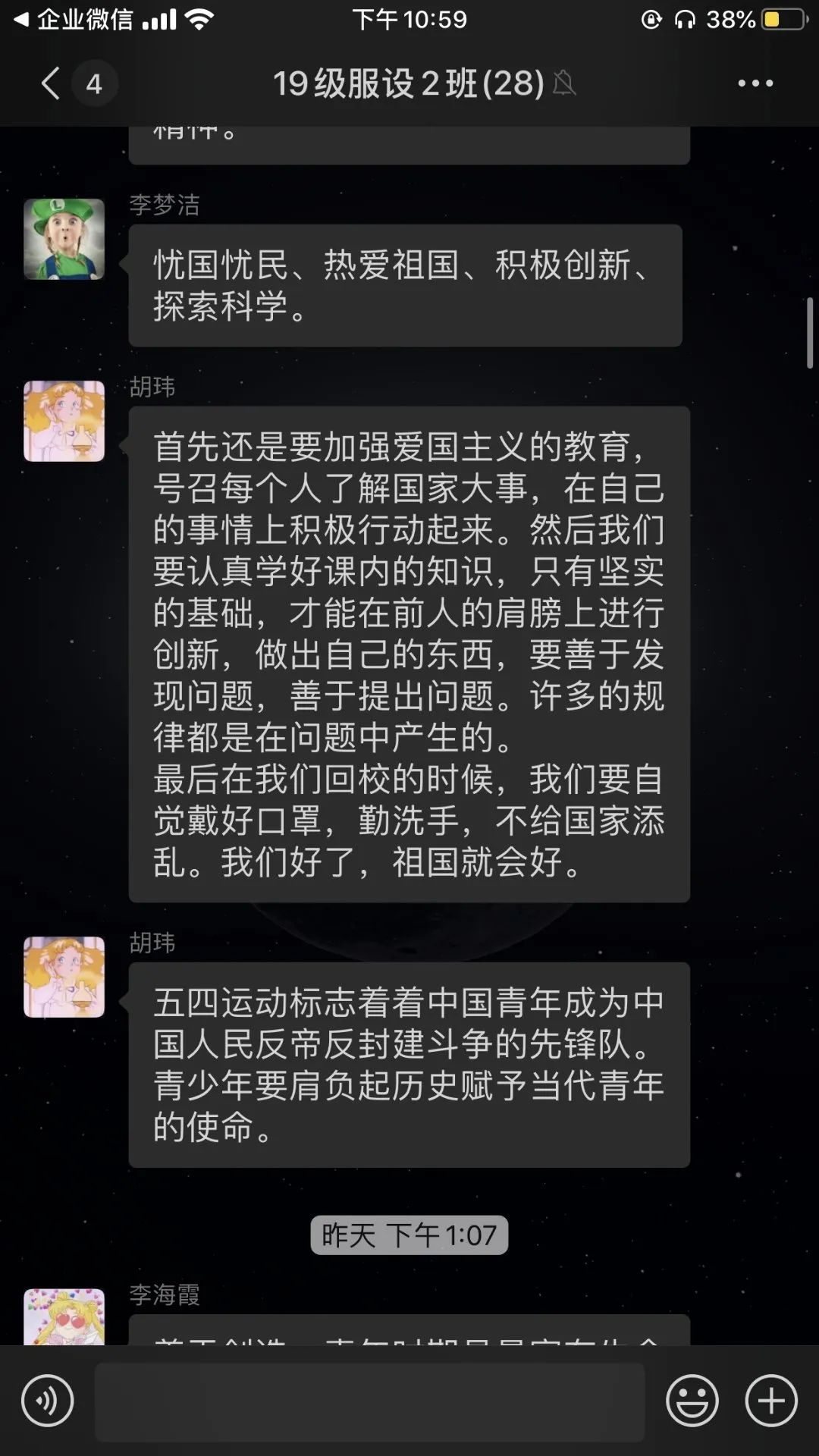Return to 企业微信 via status bar
819x1456 pixels.
[x=74, y=20]
